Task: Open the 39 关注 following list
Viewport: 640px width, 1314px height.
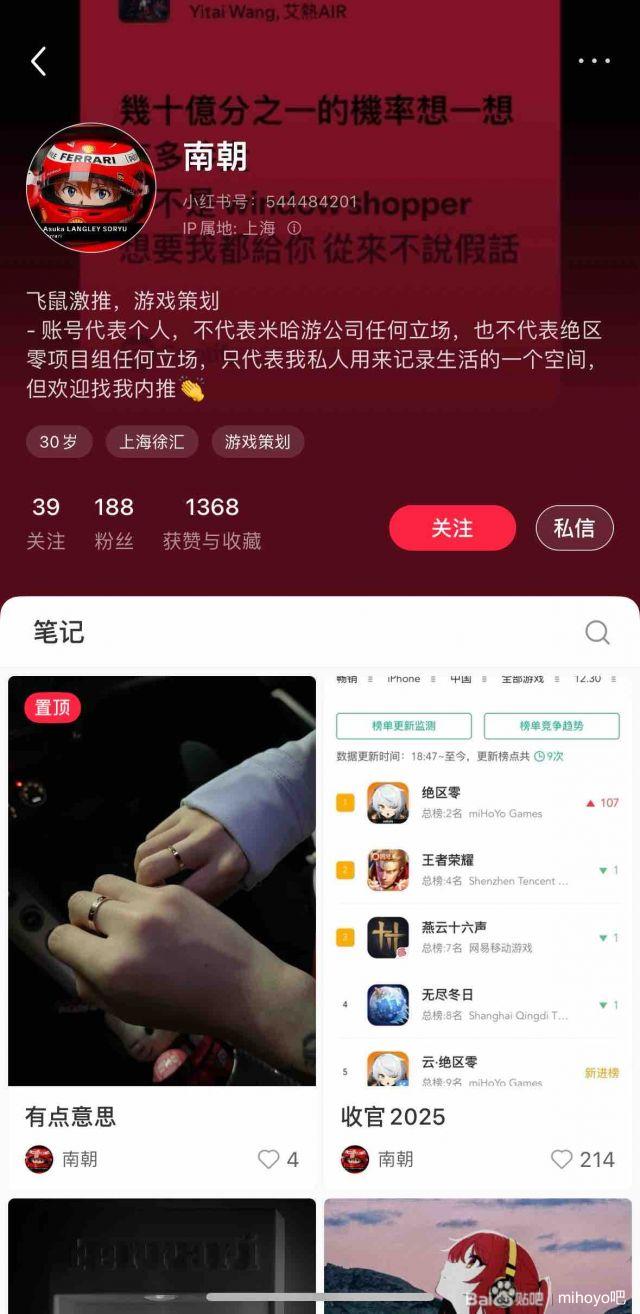Action: click(x=46, y=523)
